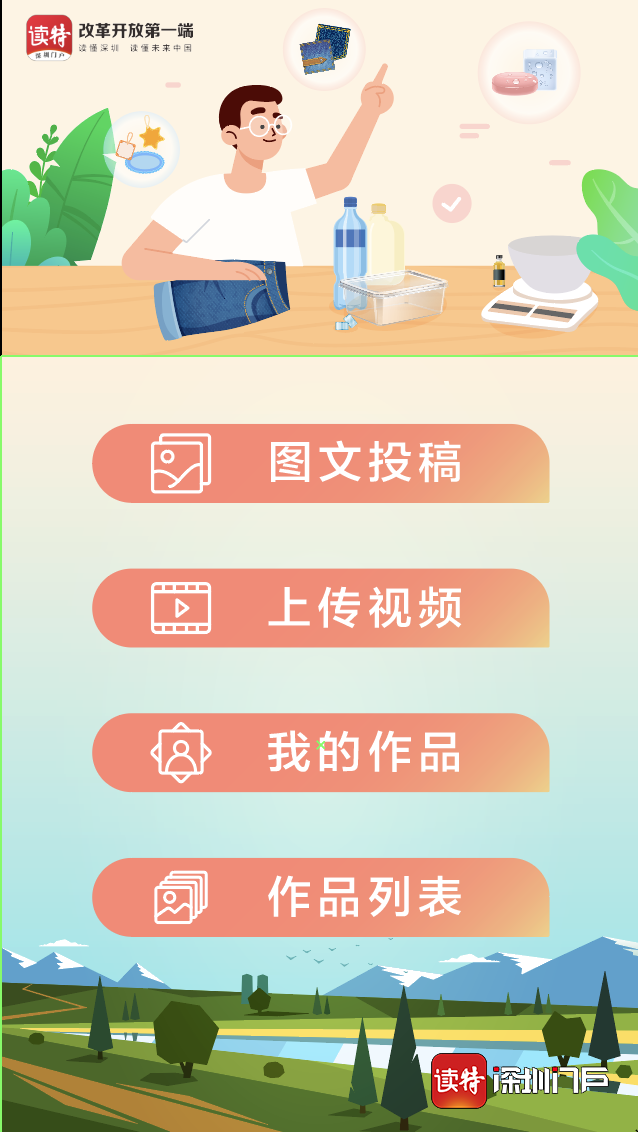View 我的作品 page
This screenshot has width=638, height=1132.
tap(320, 752)
